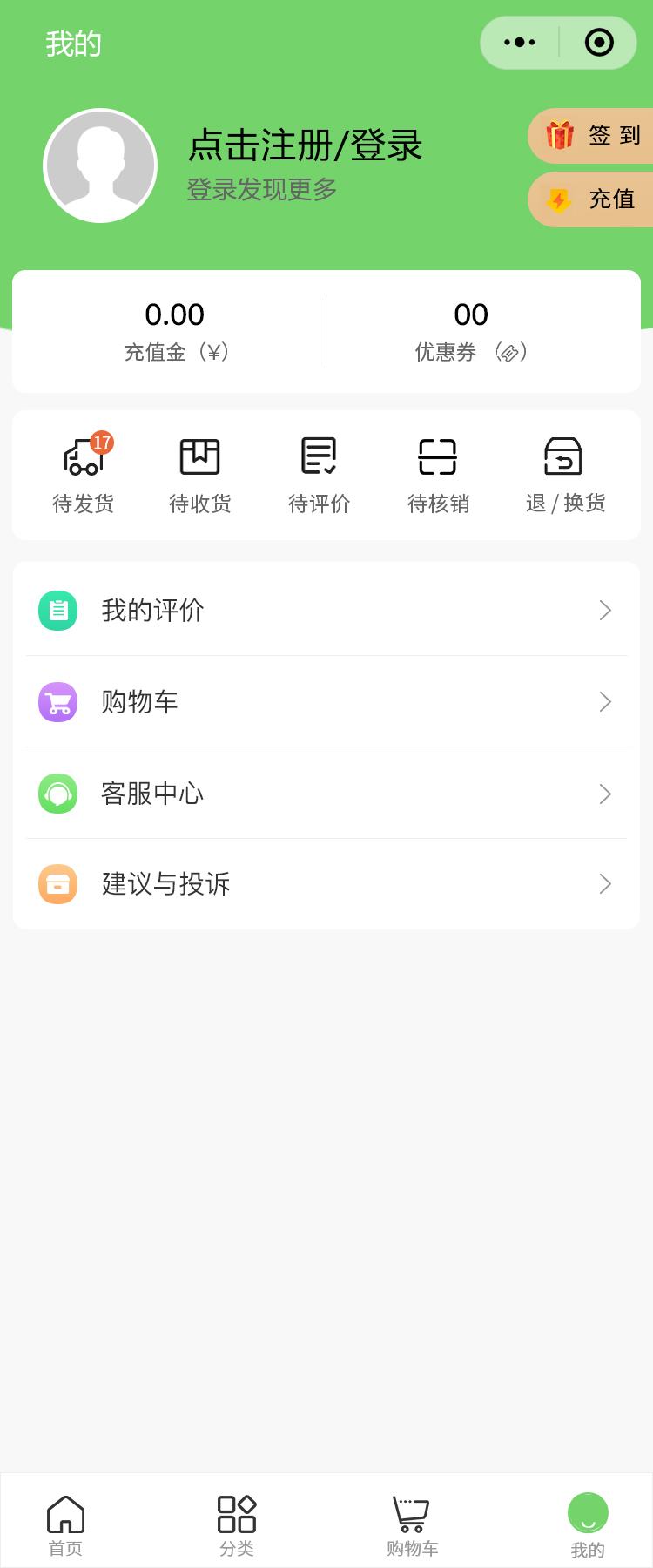Open 建议与投诉 feedback
This screenshot has width=653, height=1568.
[326, 884]
